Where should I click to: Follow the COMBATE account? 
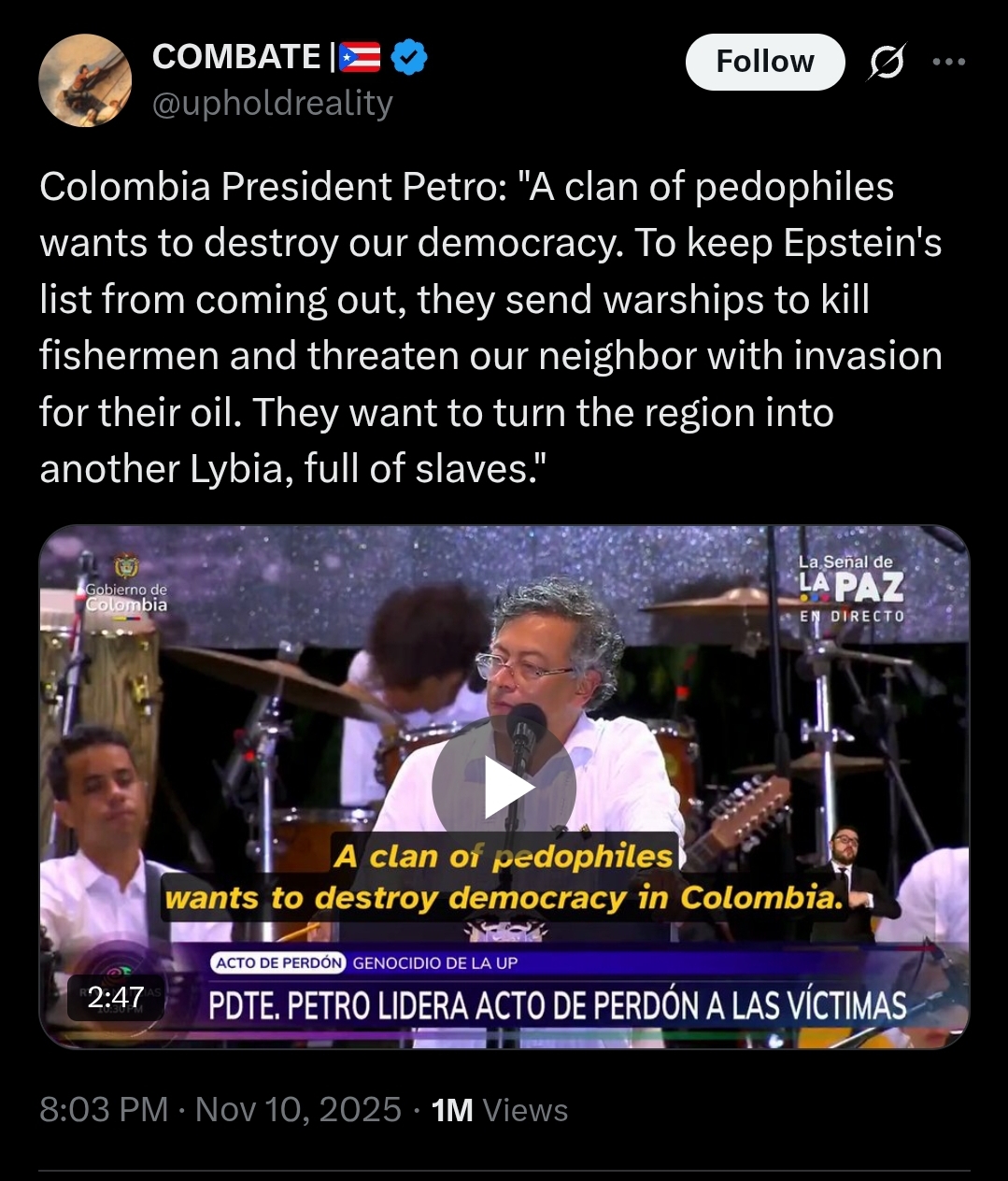click(765, 62)
